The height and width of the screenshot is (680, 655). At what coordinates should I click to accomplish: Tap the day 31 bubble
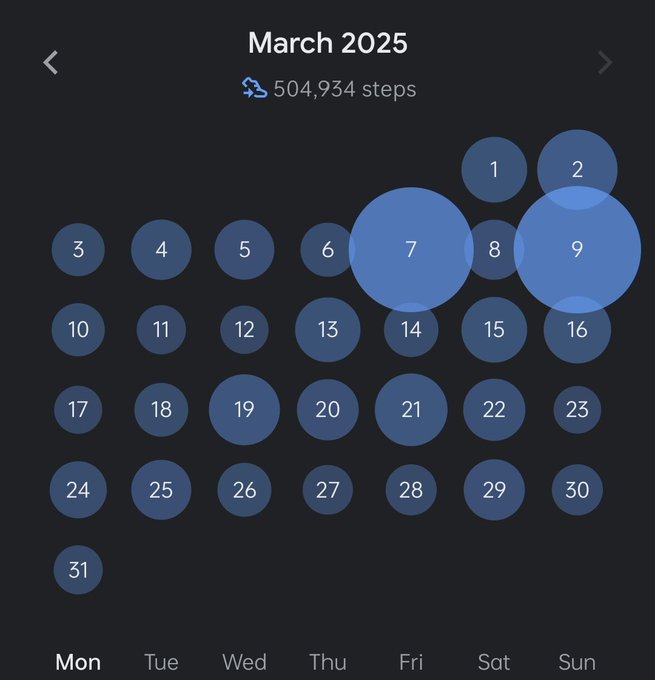[x=78, y=570]
